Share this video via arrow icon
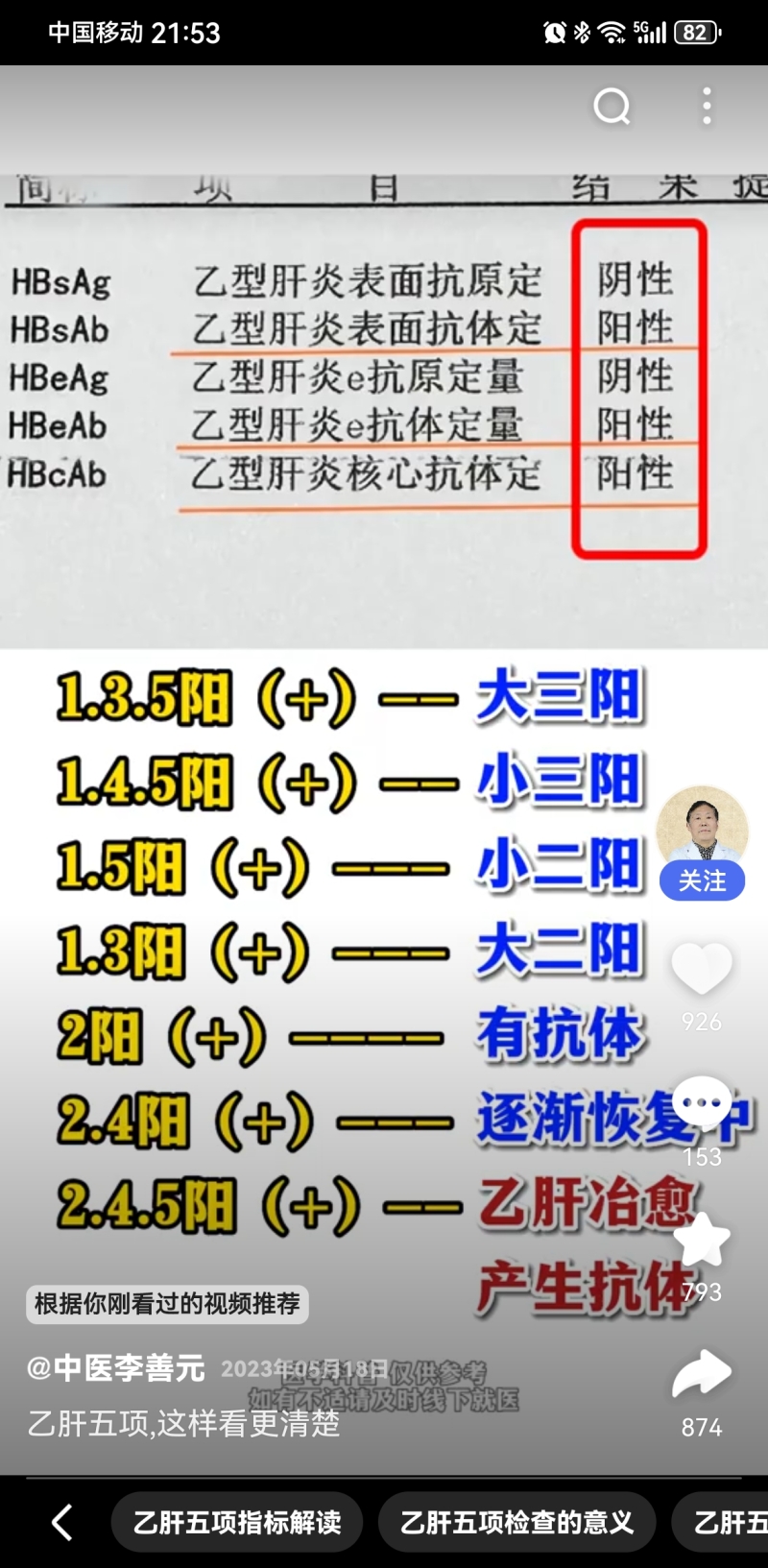The width and height of the screenshot is (768, 1568). coord(701,1374)
